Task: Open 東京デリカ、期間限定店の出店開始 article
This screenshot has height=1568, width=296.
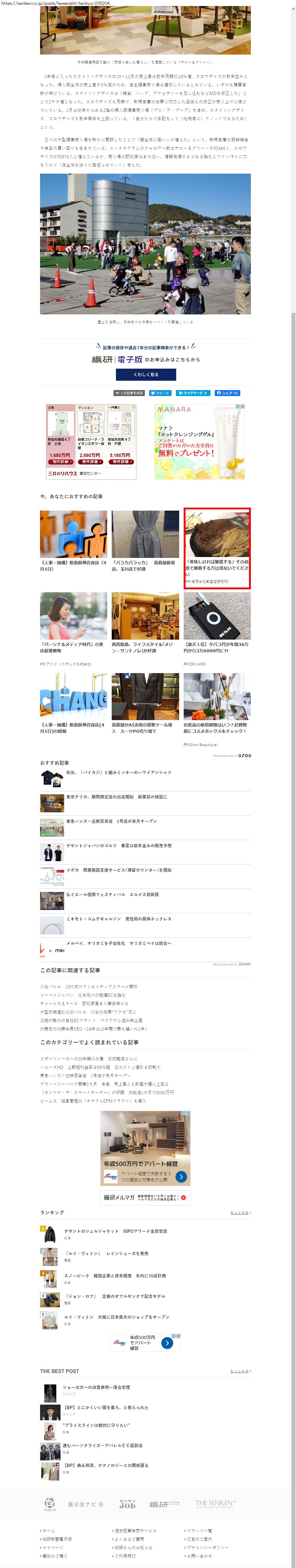Action: 116,797
